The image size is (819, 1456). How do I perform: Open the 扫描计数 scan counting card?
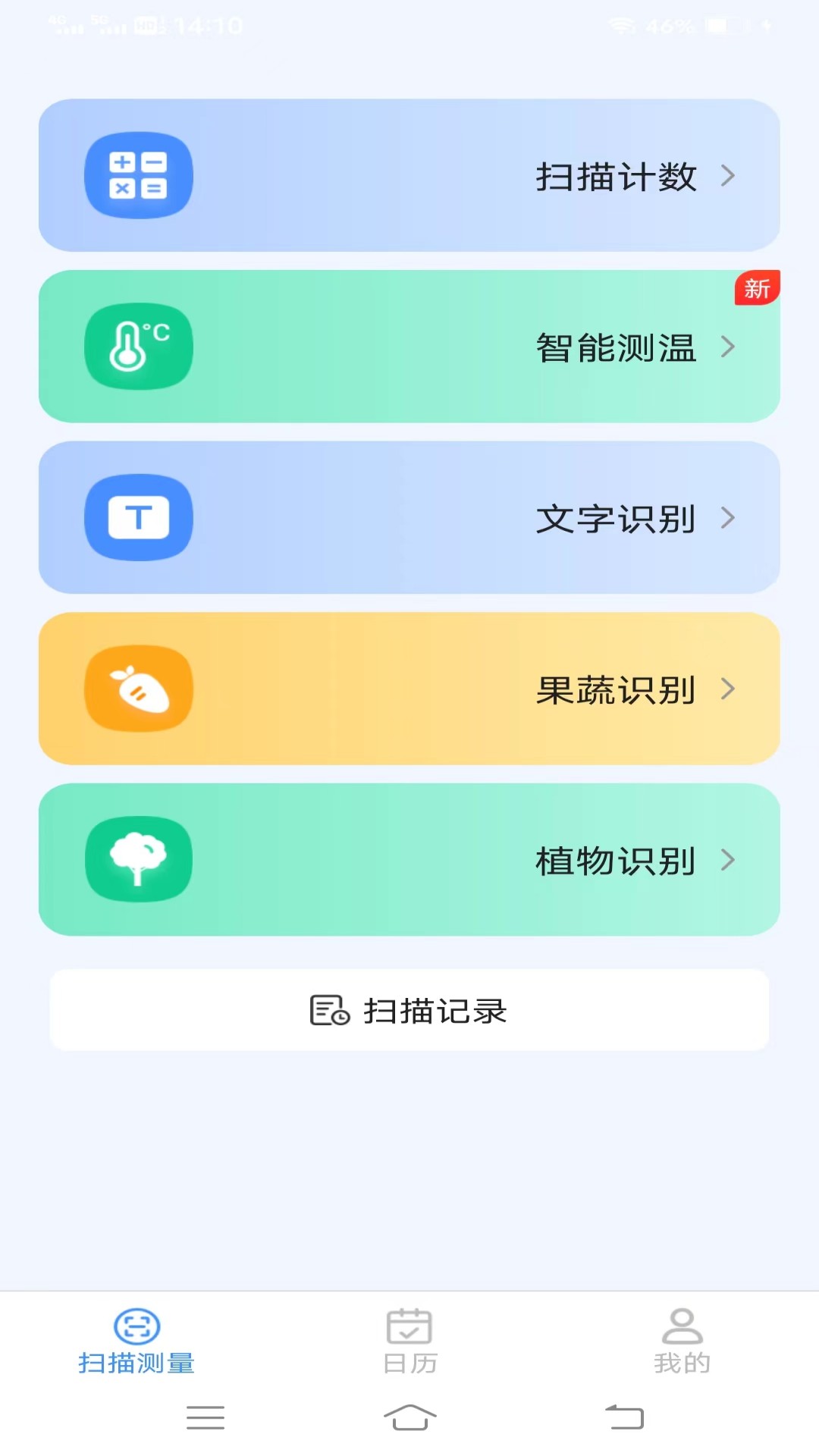coord(409,175)
